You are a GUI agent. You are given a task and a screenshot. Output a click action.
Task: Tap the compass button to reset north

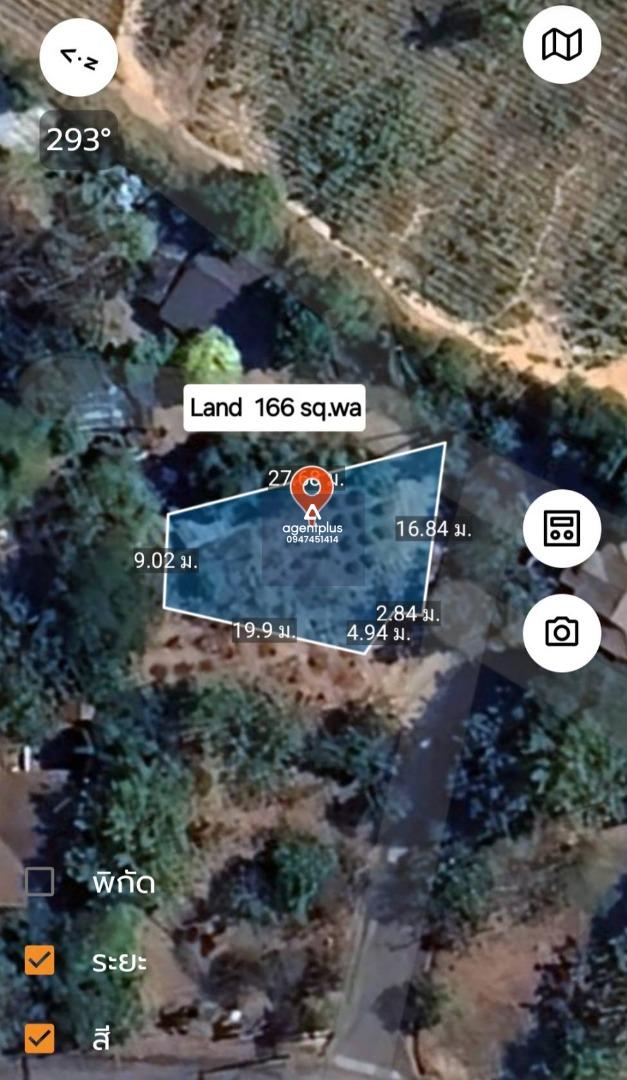(79, 58)
